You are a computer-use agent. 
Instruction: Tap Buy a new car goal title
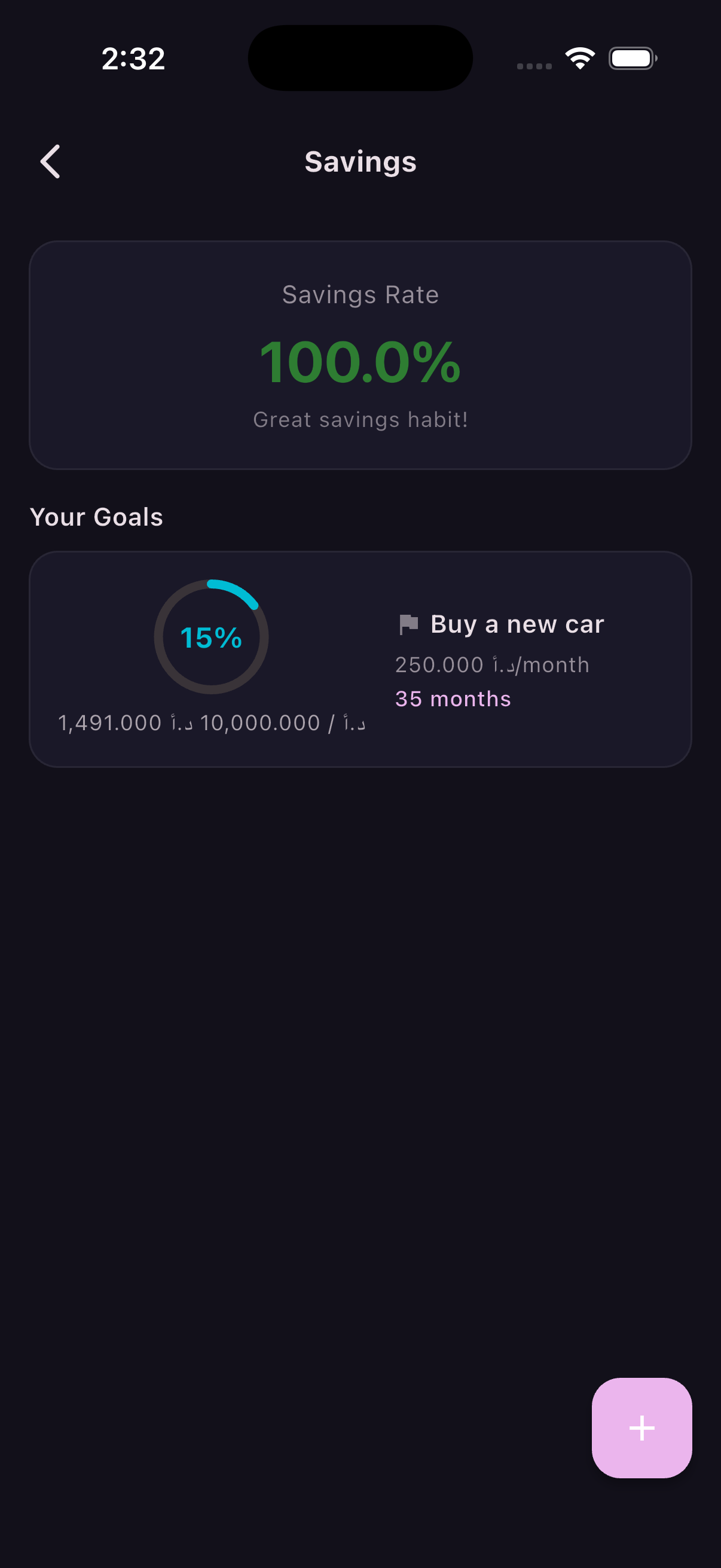(517, 624)
